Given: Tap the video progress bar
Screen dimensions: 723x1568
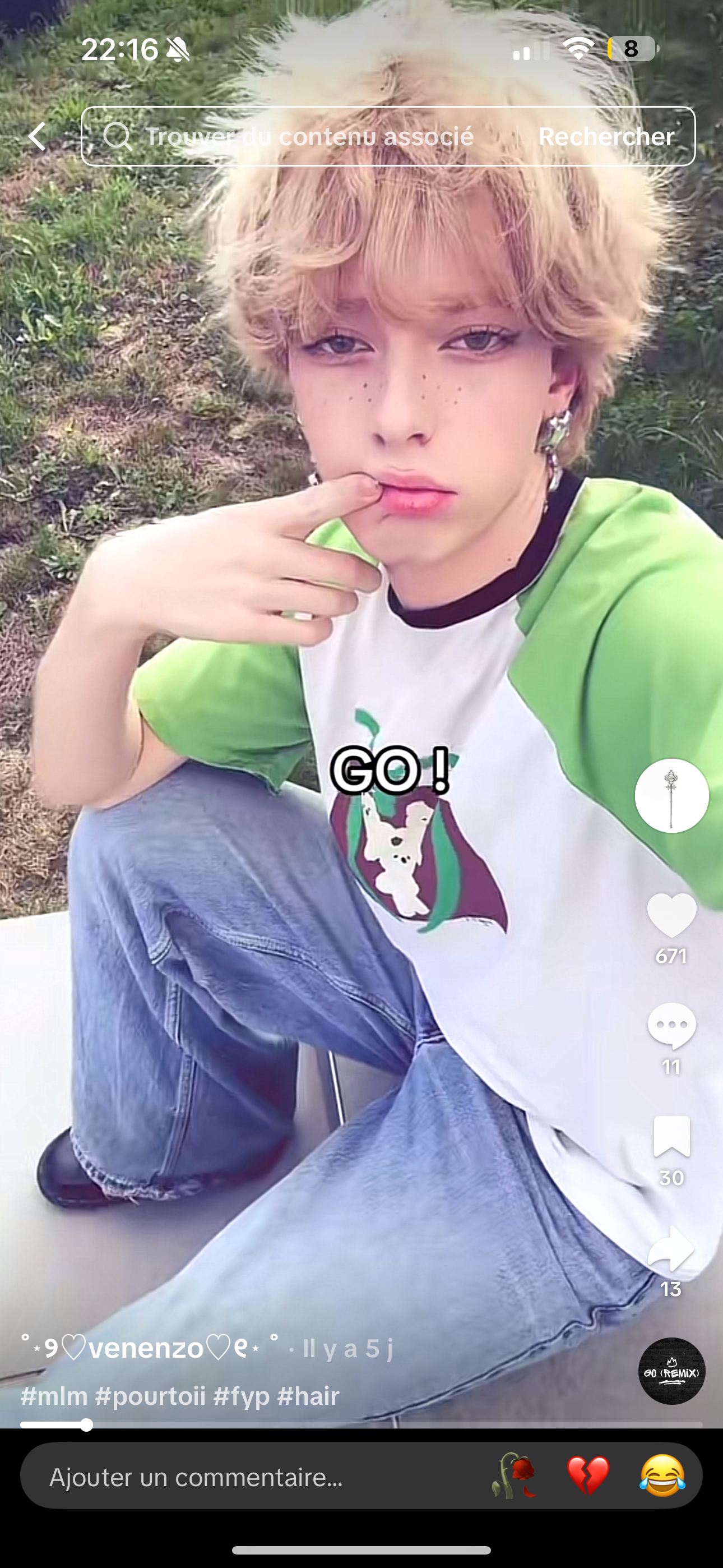Looking at the screenshot, I should (361, 1425).
